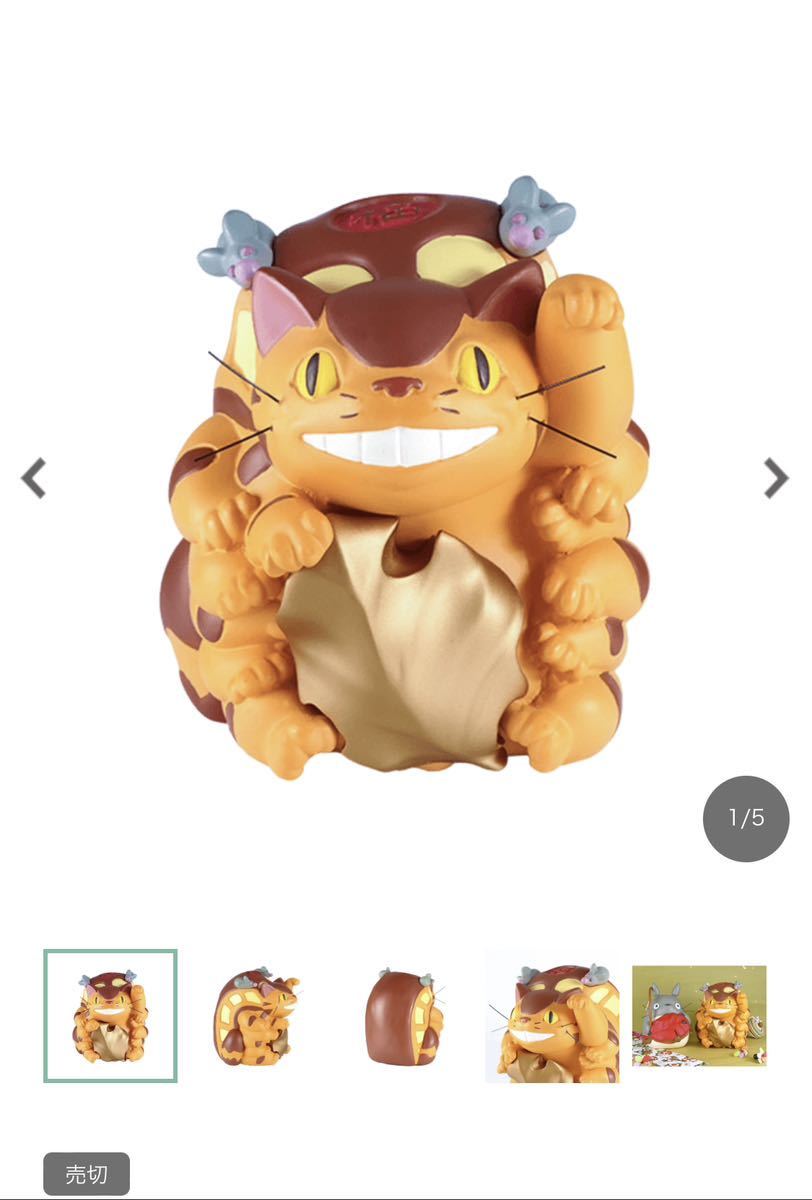Select the third back-view thumbnail
Image resolution: width=812 pixels, height=1200 pixels.
pos(404,1015)
